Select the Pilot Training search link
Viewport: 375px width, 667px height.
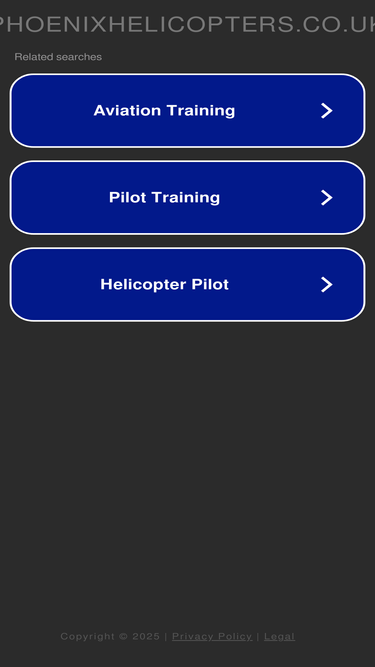click(x=188, y=197)
